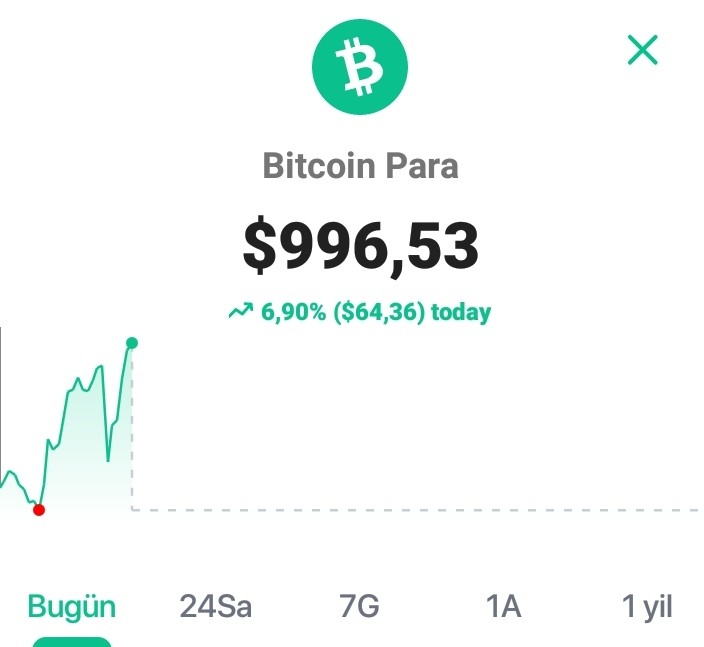Image resolution: width=704 pixels, height=647 pixels.
Task: View the 1 yıl price history
Action: tap(647, 607)
